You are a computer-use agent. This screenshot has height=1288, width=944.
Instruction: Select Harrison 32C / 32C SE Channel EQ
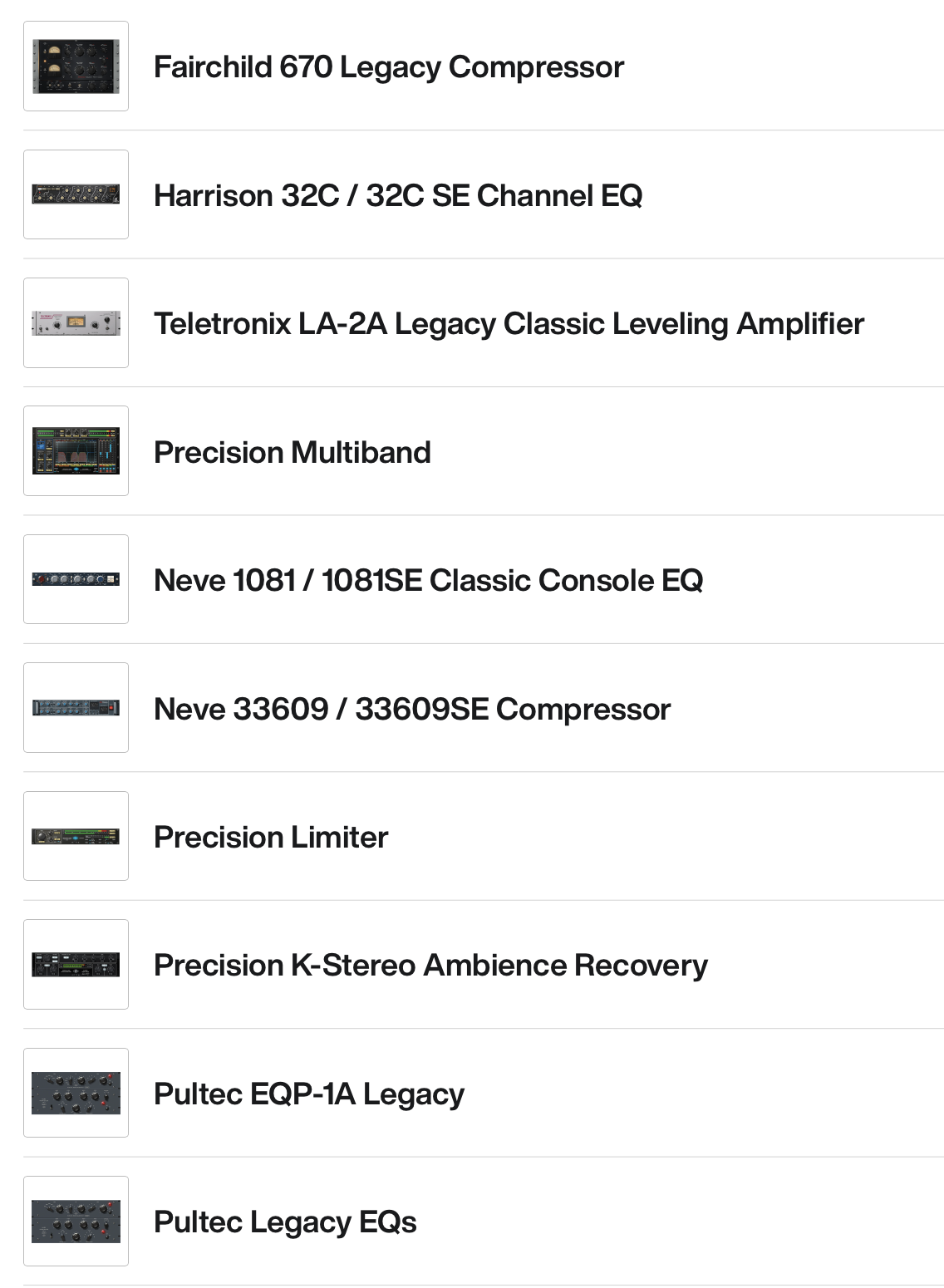pyautogui.click(x=398, y=195)
